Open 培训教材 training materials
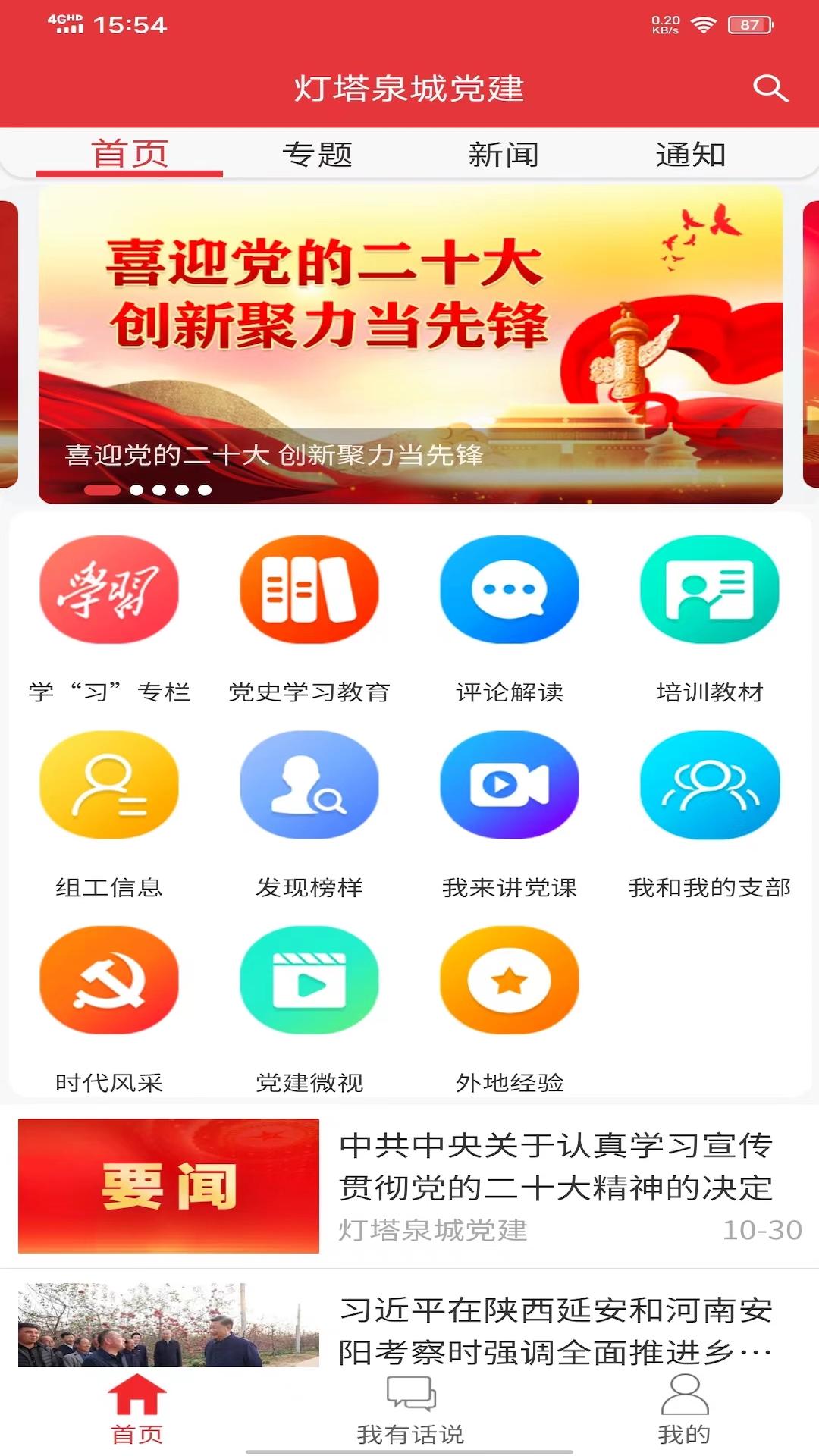Screen dimensions: 819x1456 710,591
